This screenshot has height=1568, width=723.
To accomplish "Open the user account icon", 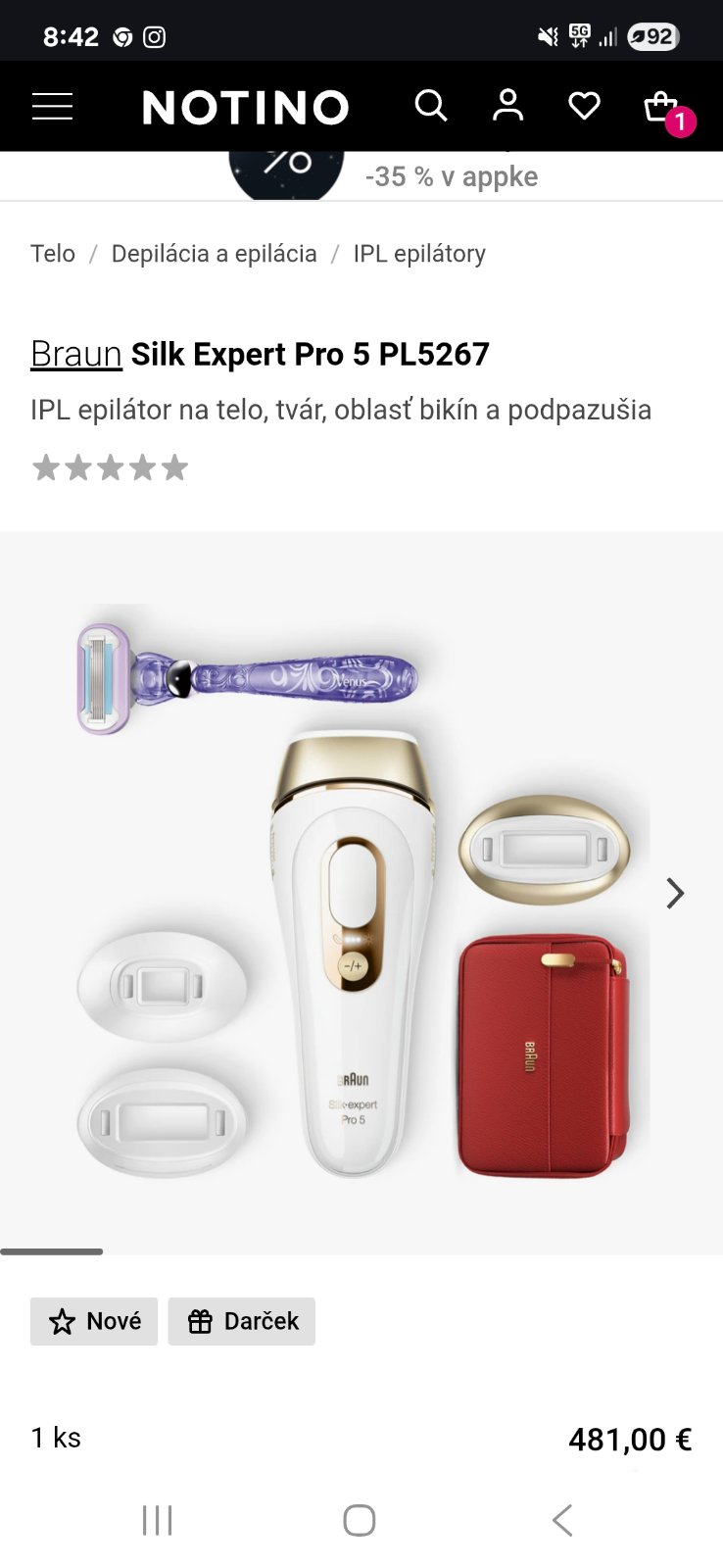I will click(507, 105).
